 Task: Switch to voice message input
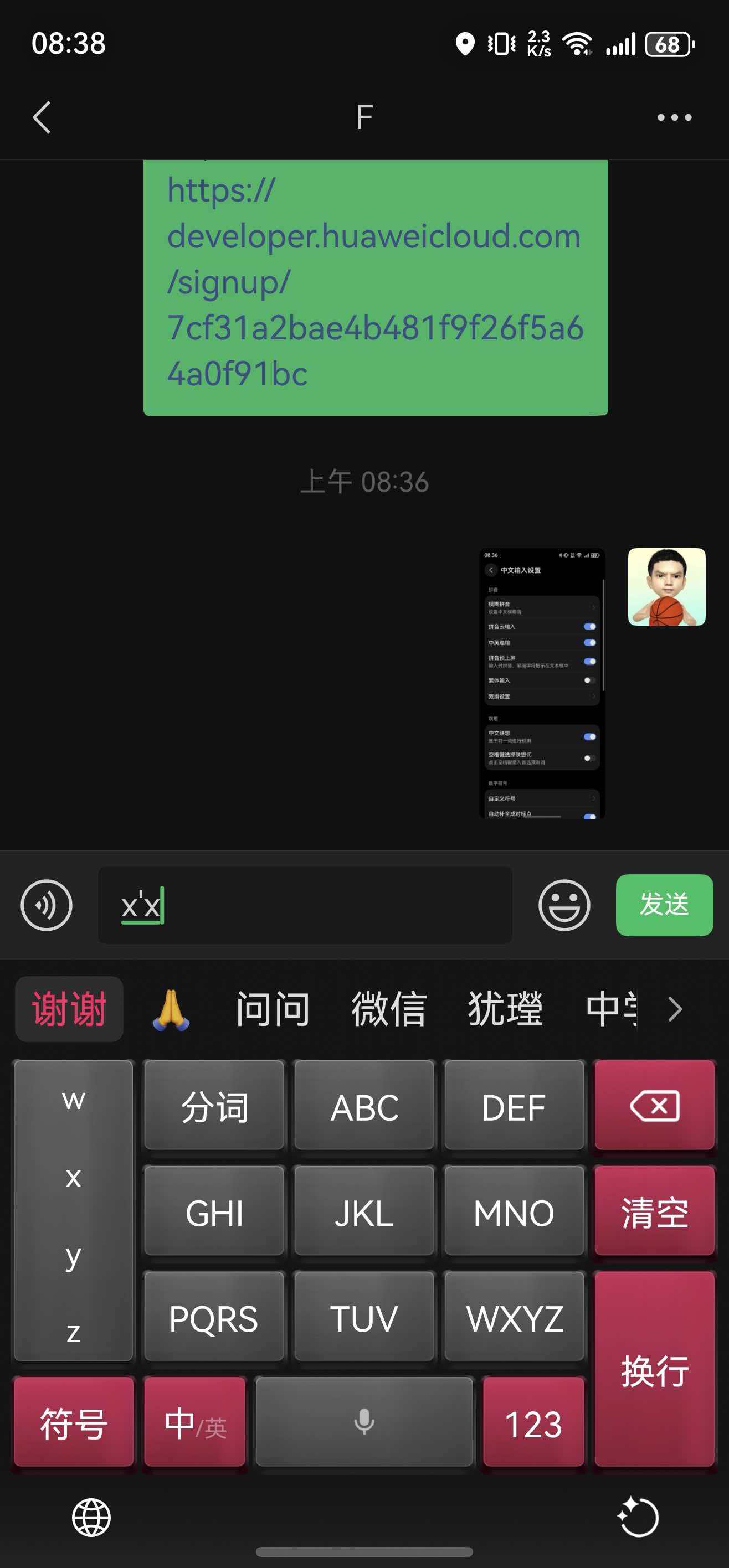[47, 905]
